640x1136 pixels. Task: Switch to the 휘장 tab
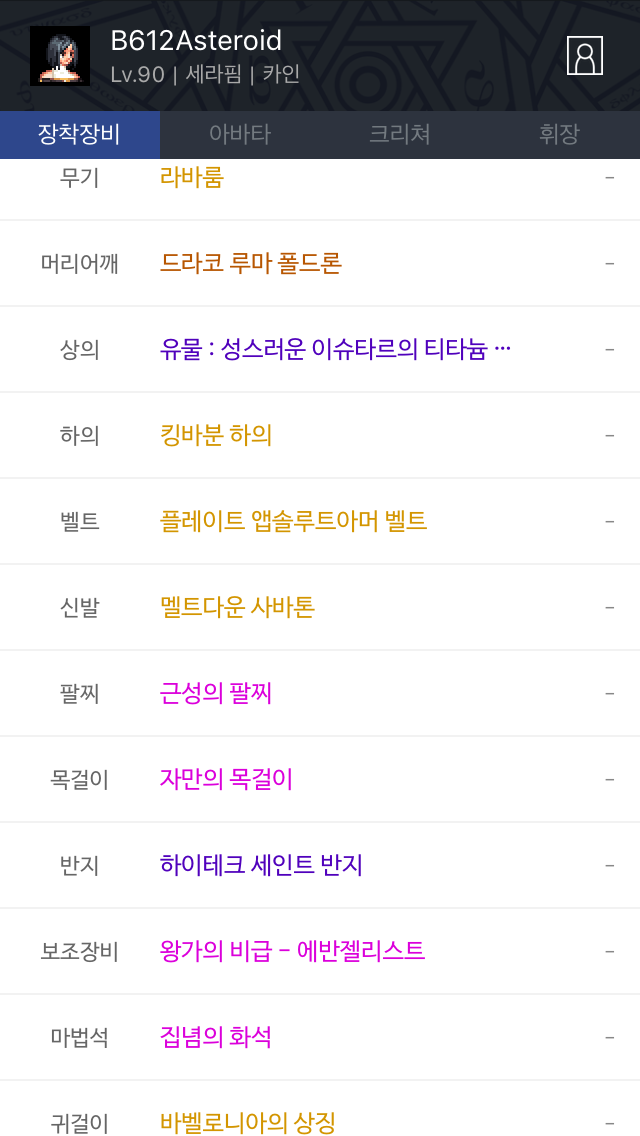[x=560, y=135]
